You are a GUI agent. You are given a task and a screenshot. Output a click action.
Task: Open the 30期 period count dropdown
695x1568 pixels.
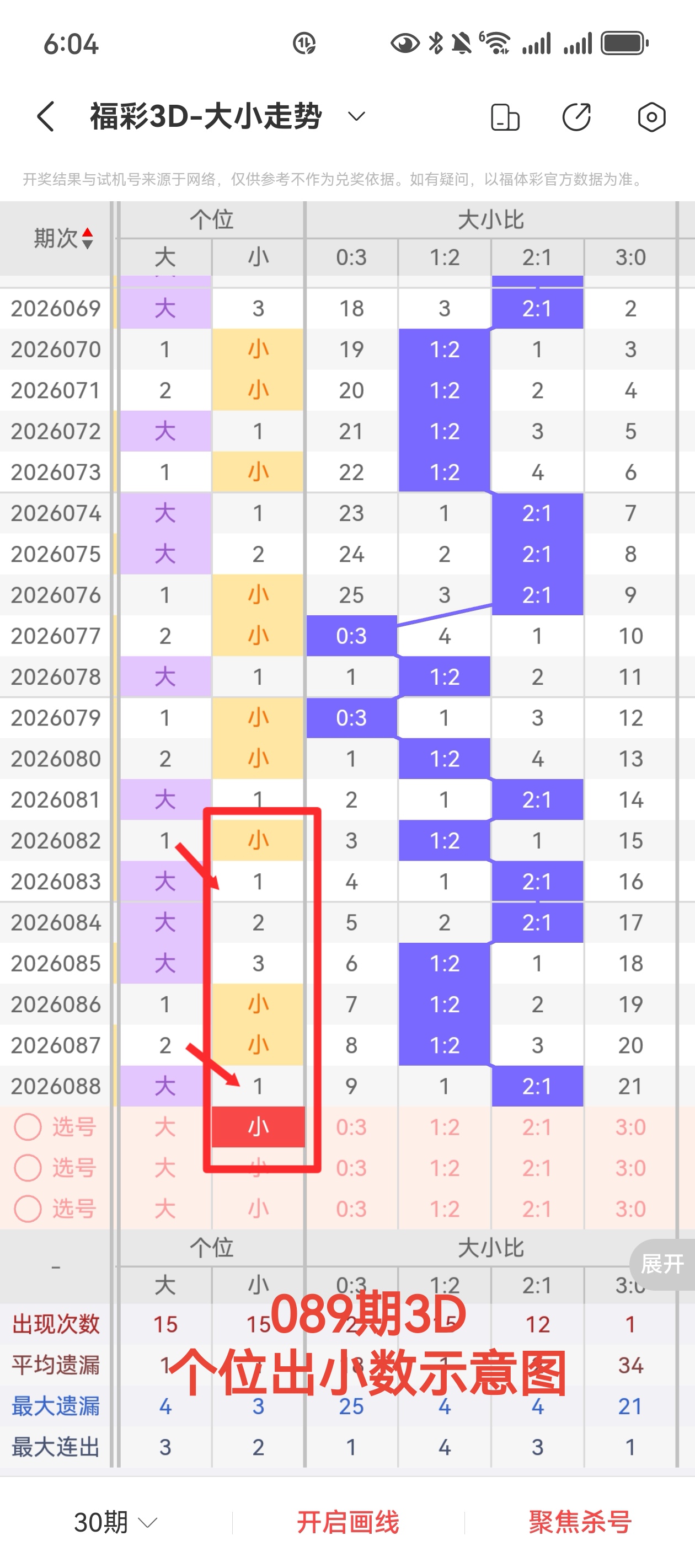click(115, 1522)
